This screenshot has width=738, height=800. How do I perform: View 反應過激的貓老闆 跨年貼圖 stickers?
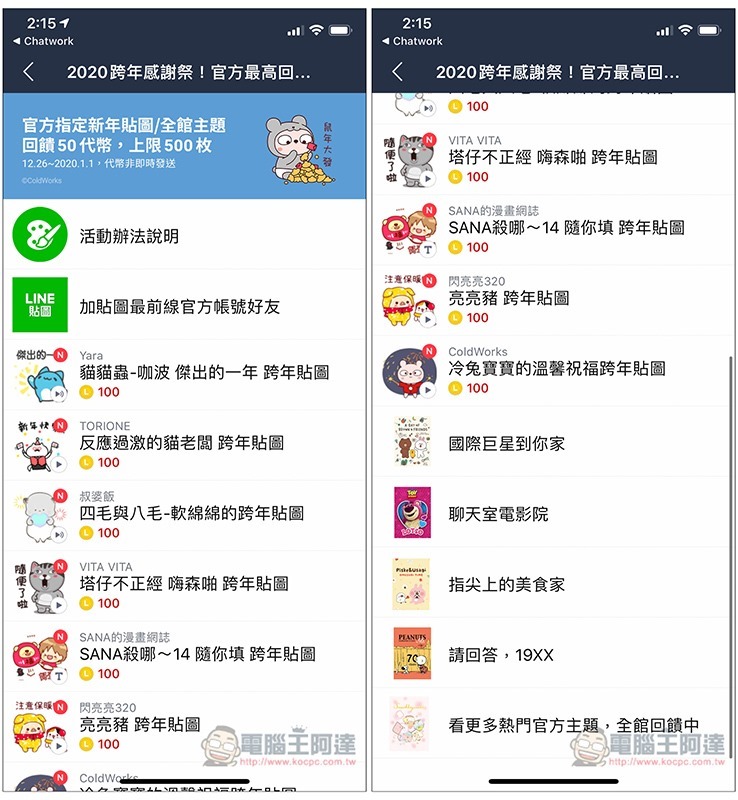point(182,443)
